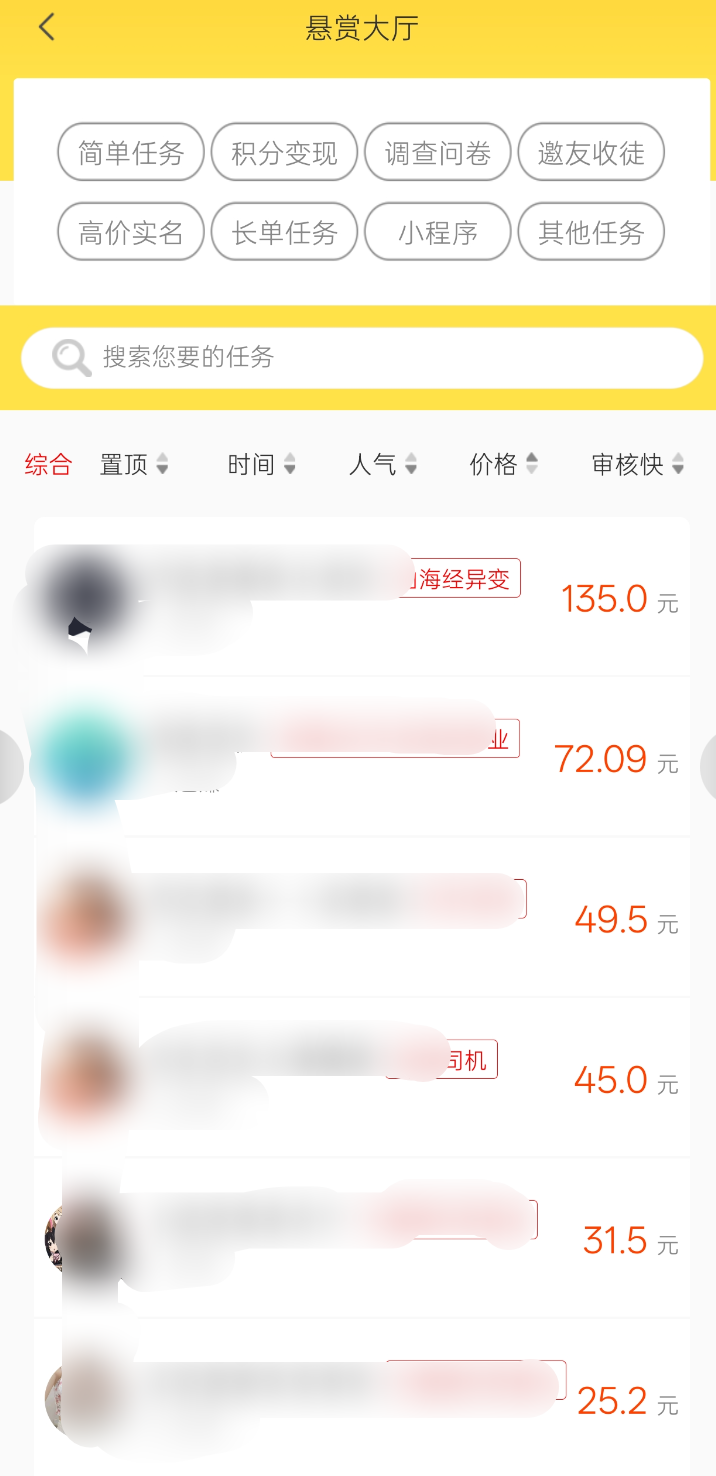The width and height of the screenshot is (716, 1476).
Task: Tap the 高价实名 chip
Action: pos(131,233)
